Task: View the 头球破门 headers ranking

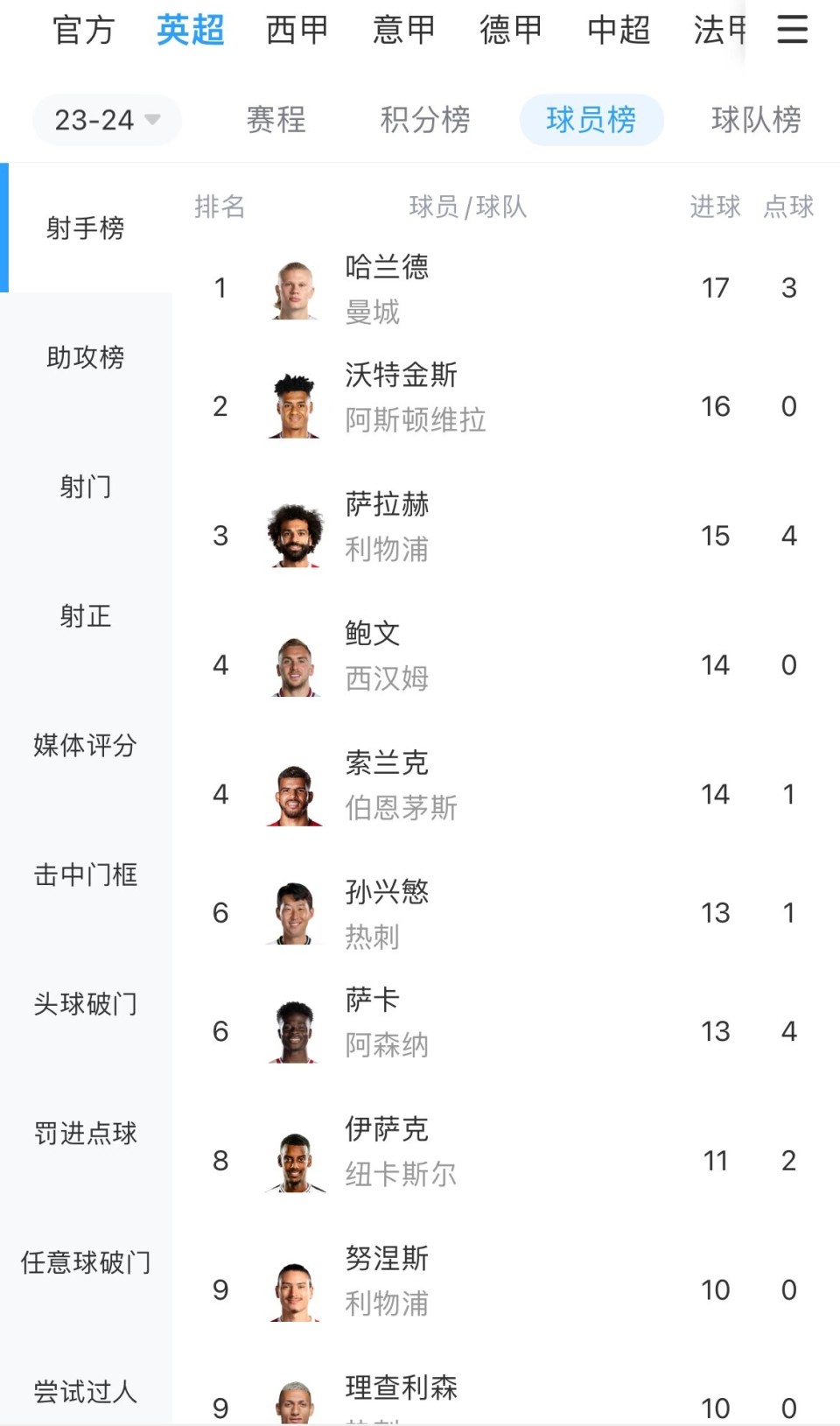Action: tap(85, 1005)
